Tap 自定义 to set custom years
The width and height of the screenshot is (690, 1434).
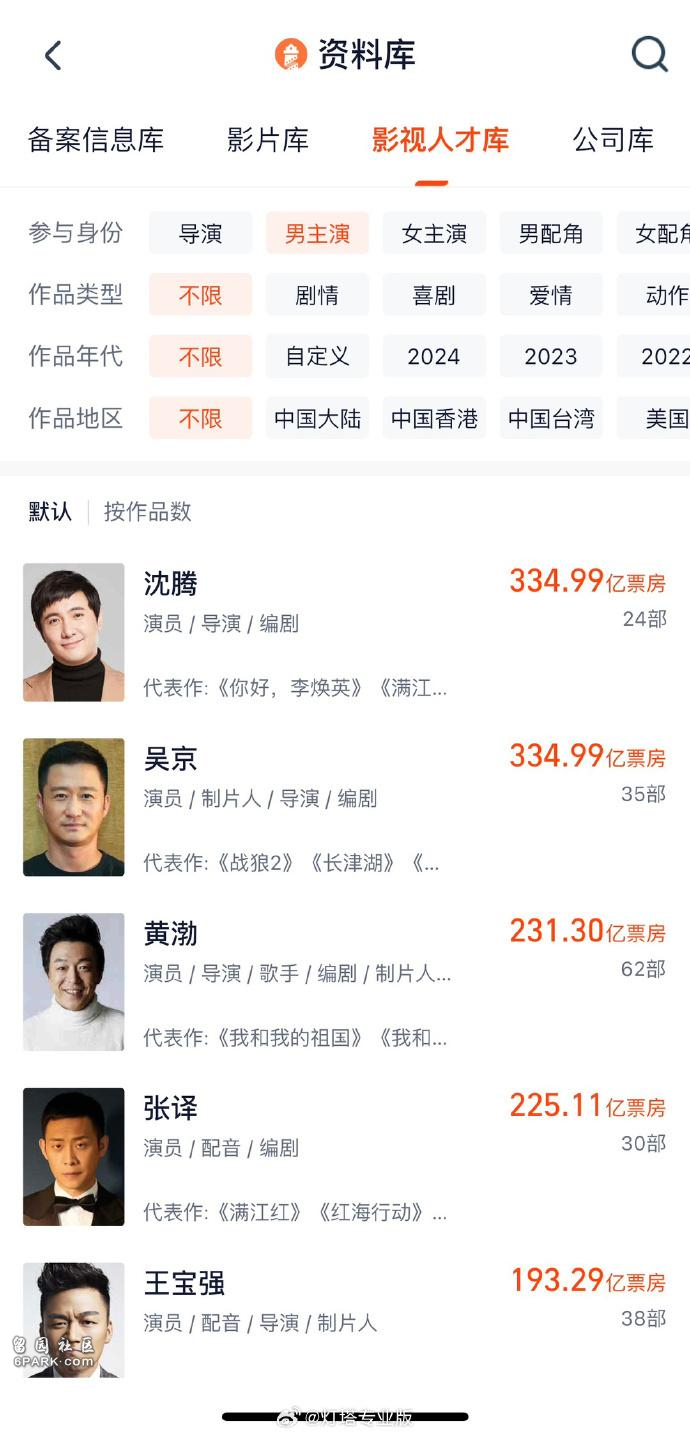coord(317,357)
